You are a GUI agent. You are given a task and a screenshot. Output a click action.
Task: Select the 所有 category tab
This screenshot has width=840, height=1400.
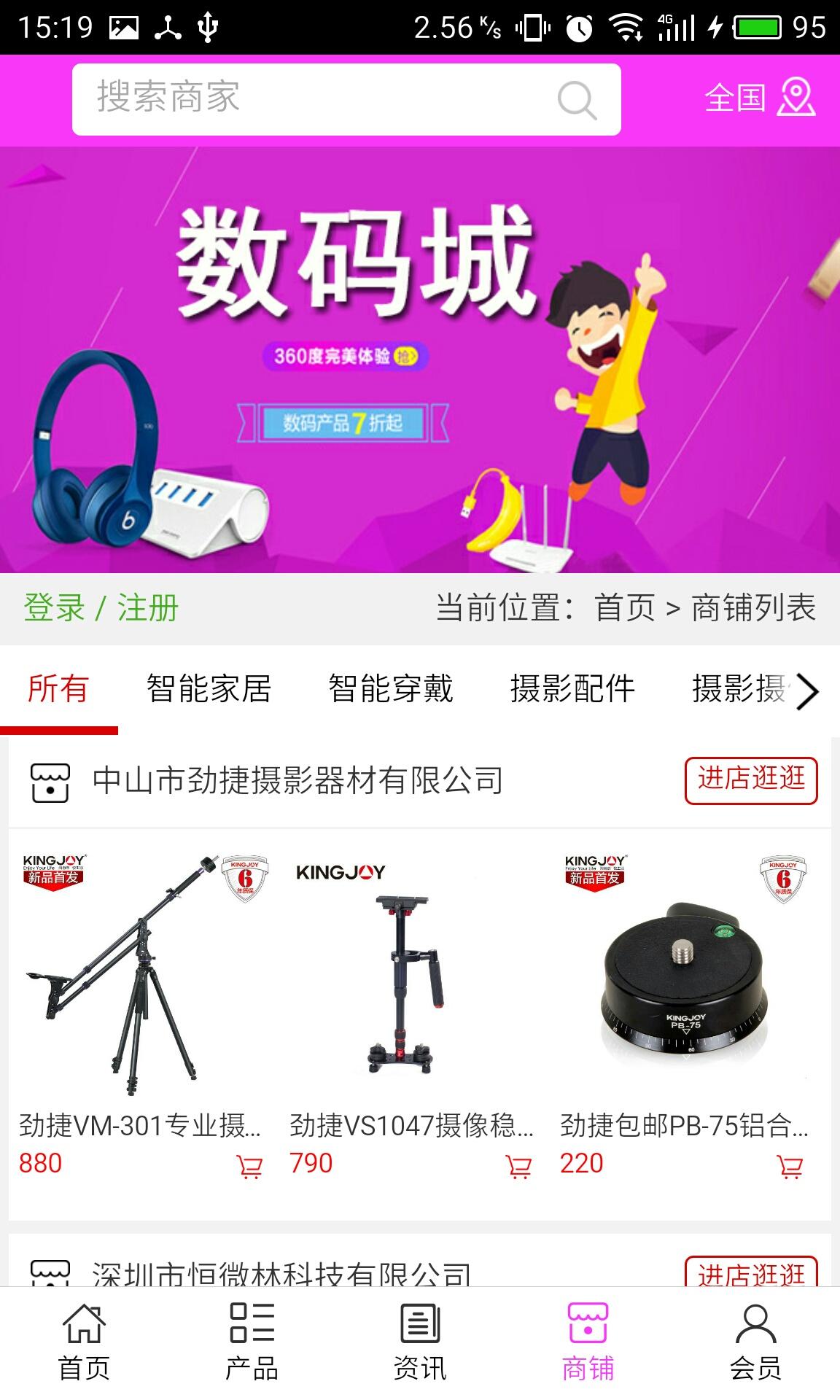coord(58,689)
